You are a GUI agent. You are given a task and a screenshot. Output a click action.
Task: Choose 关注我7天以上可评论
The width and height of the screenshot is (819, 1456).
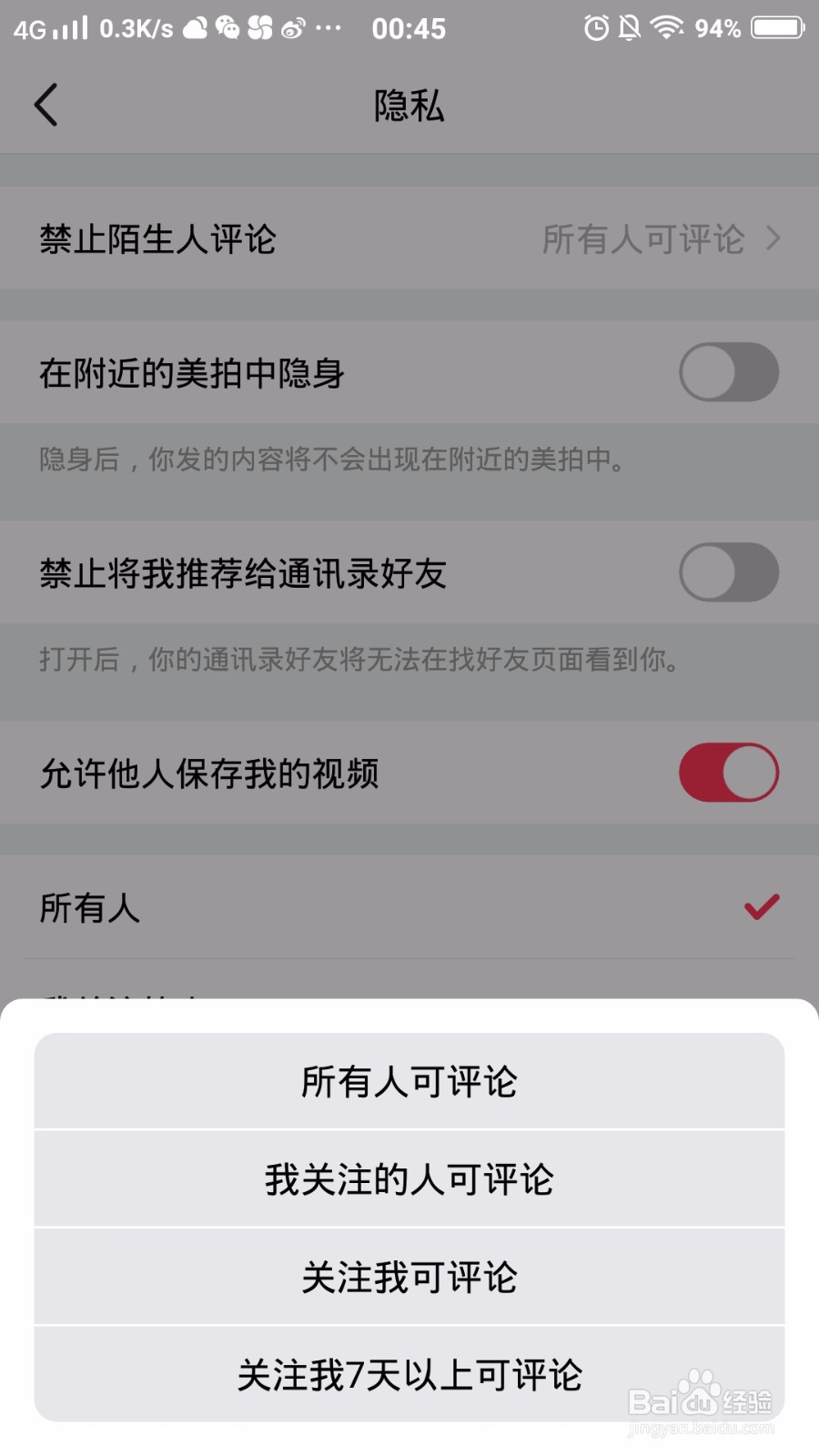coord(409,1374)
